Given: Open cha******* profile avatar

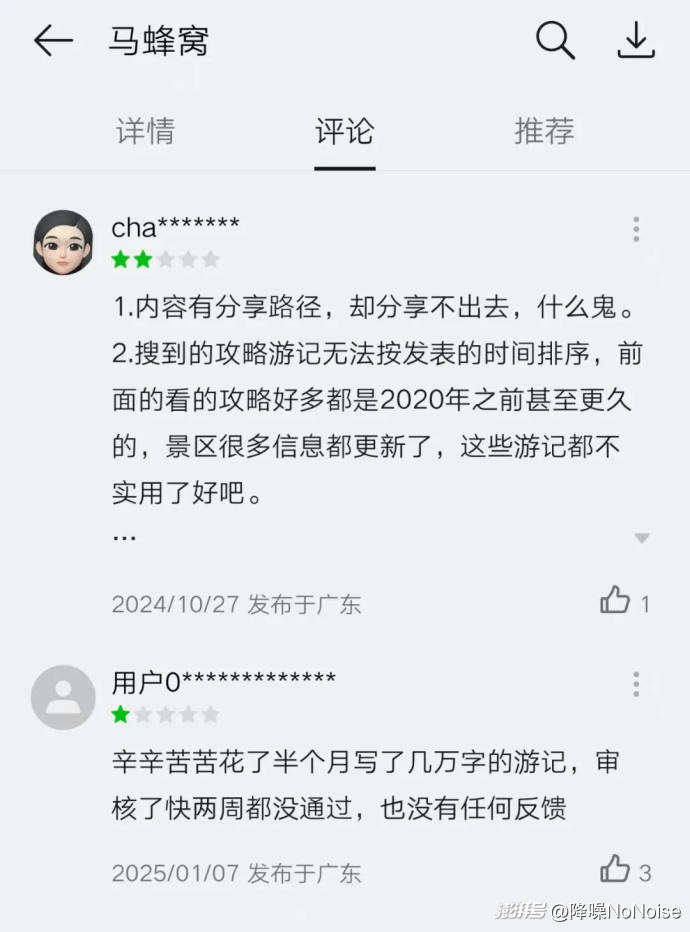Looking at the screenshot, I should 63,242.
